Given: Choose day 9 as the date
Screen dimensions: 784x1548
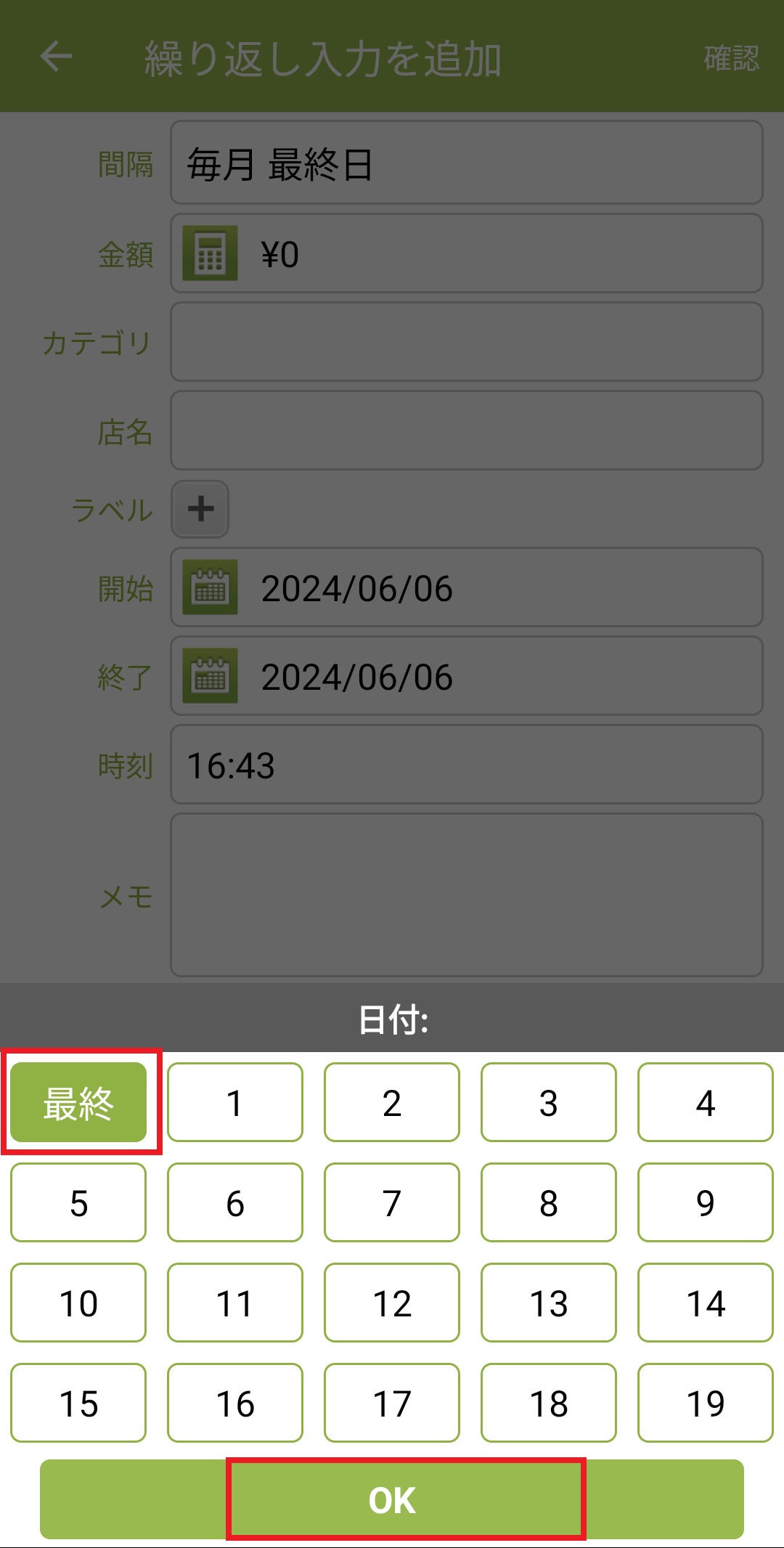Looking at the screenshot, I should [706, 1202].
